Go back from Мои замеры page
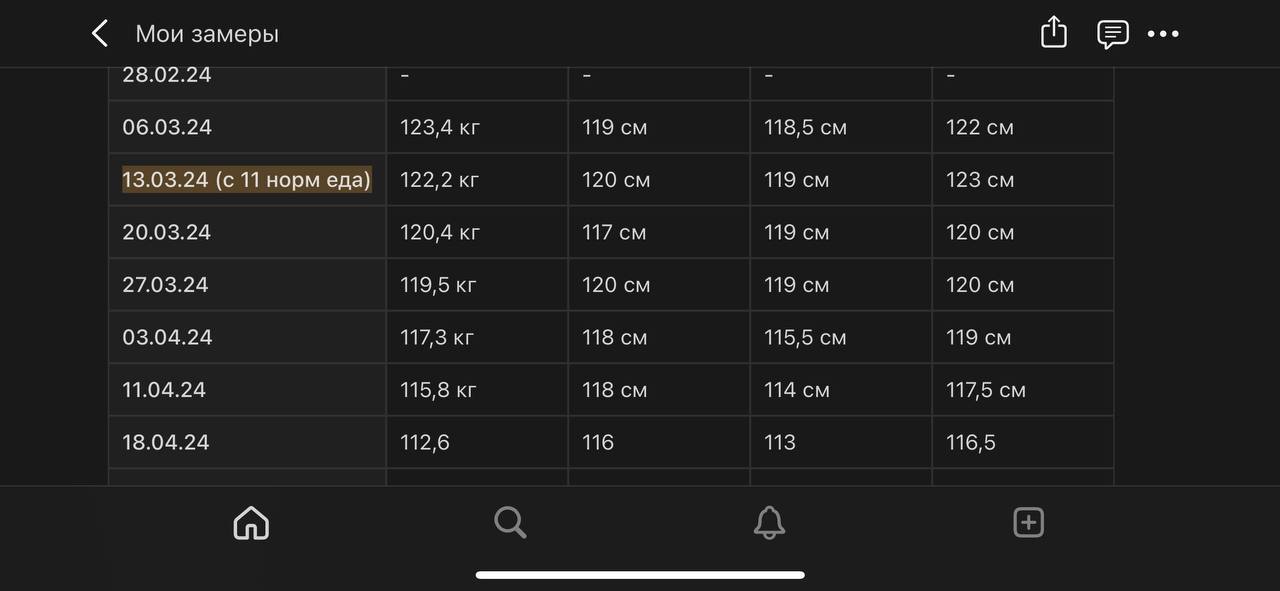Screen dimensions: 1280x591 click(99, 34)
